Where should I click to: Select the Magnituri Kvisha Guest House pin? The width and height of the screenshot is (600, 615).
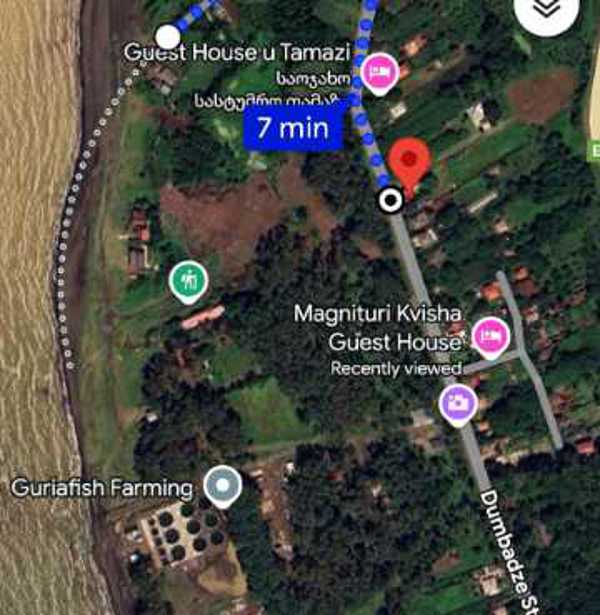click(x=490, y=335)
